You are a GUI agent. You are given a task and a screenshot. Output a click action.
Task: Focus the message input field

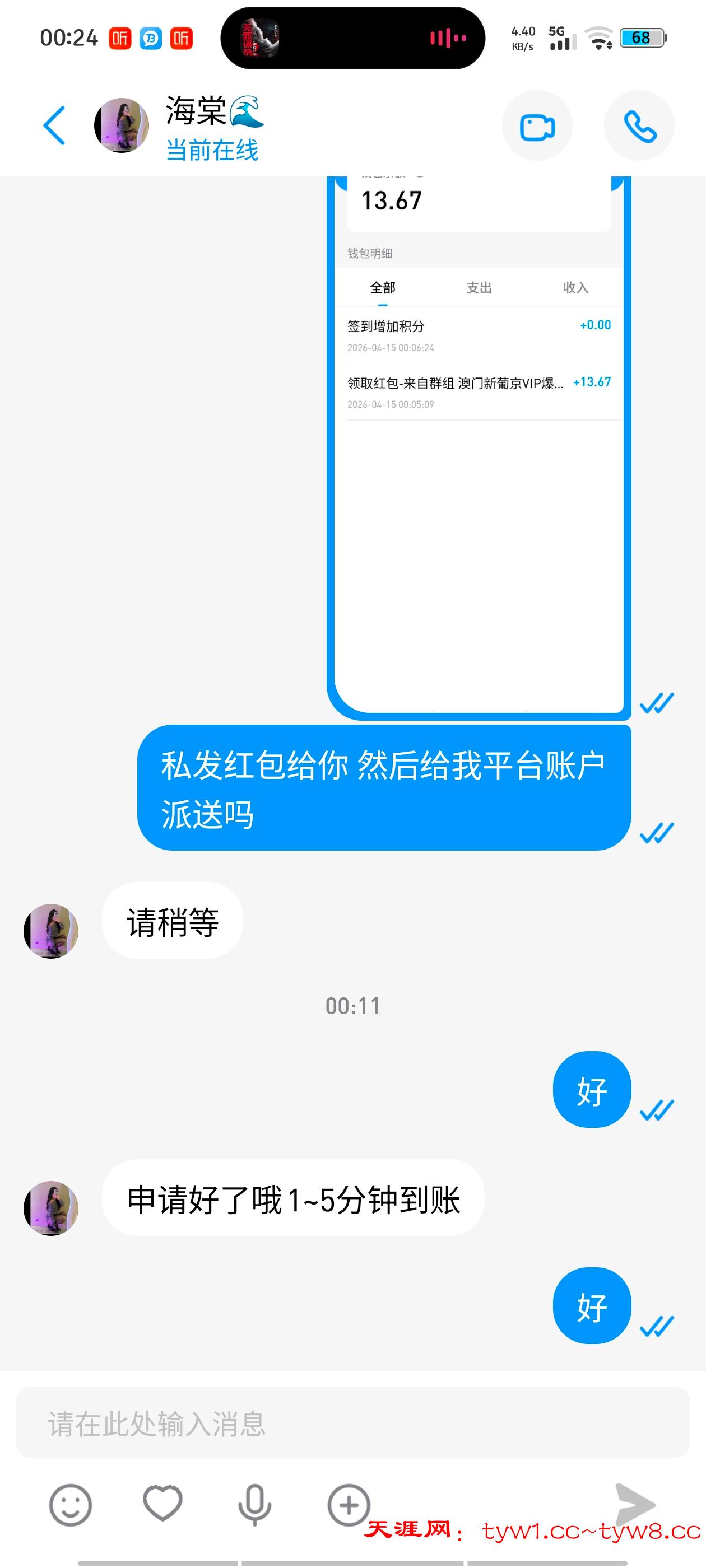352,1423
